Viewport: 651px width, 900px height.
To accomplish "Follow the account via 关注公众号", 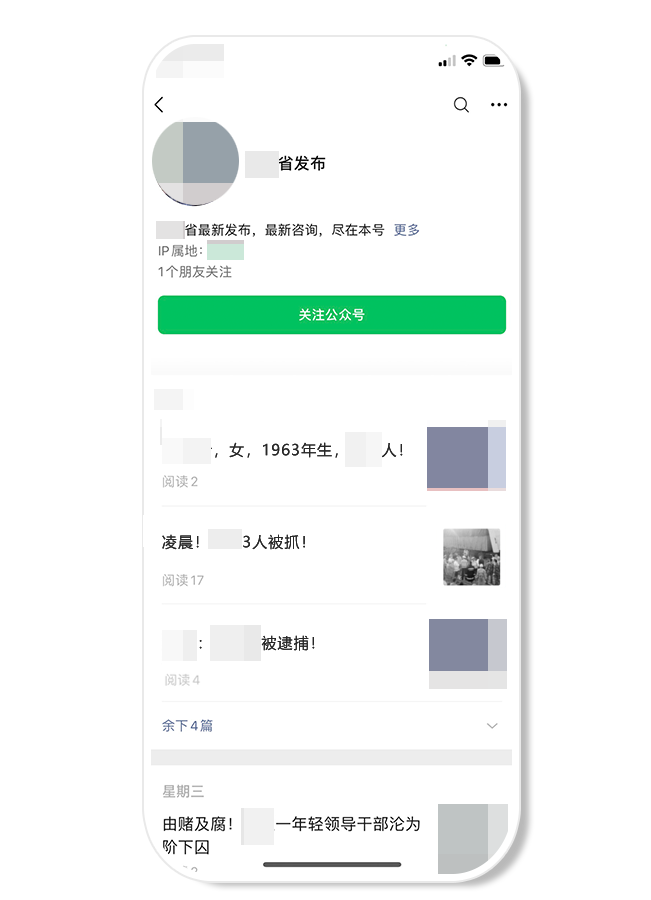I will click(331, 315).
